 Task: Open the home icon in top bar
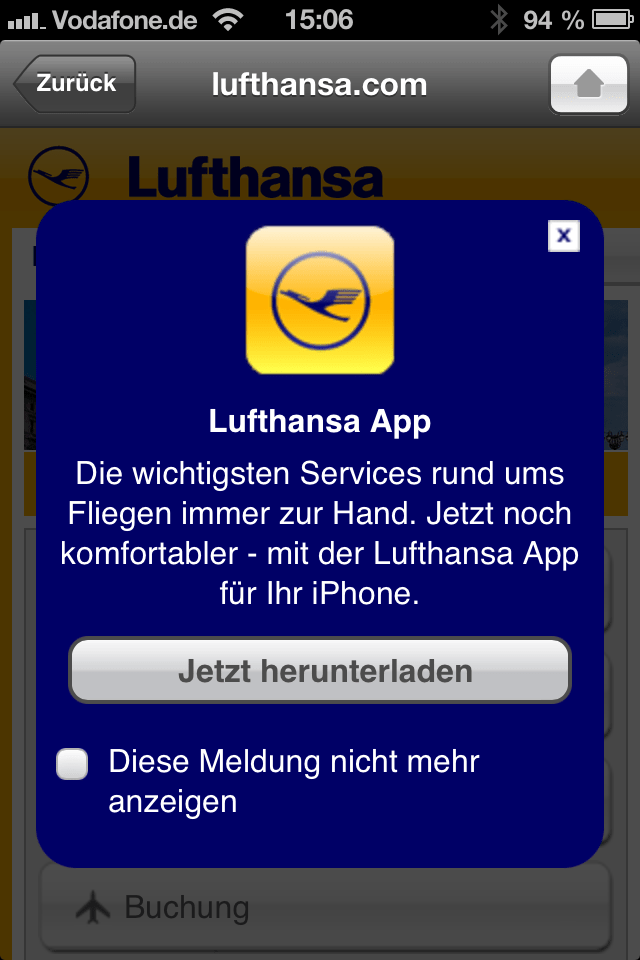point(588,85)
